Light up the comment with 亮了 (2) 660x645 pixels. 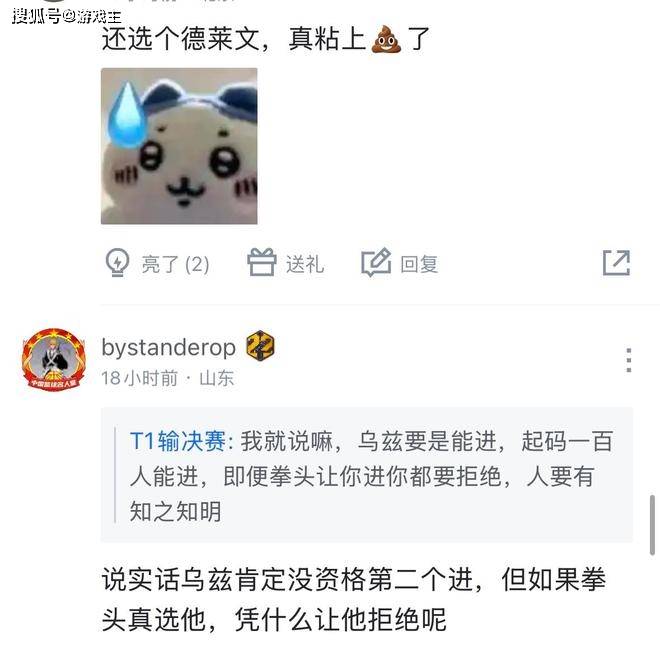[x=157, y=264]
